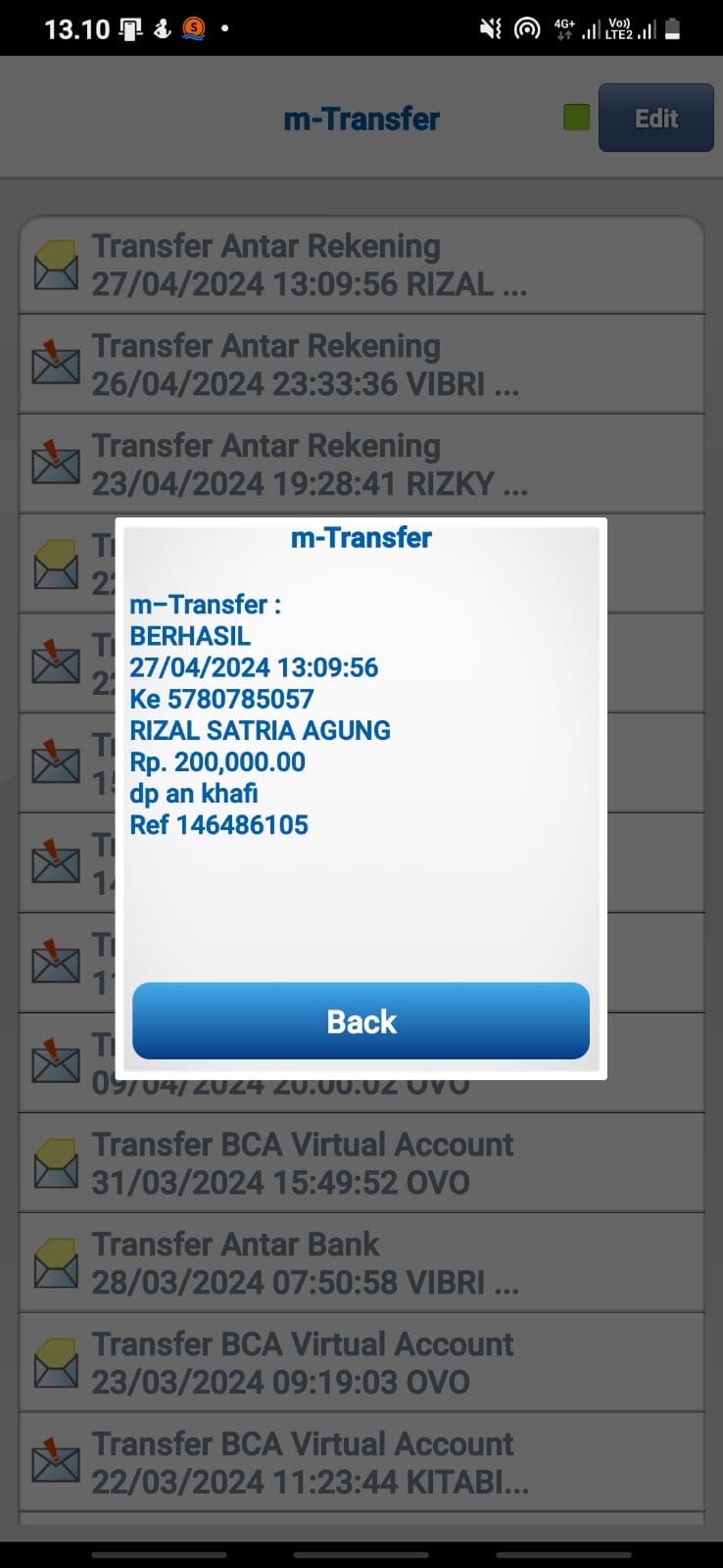Open the 23/03/2024 09:19:03 OVO transfer

coord(361,1363)
